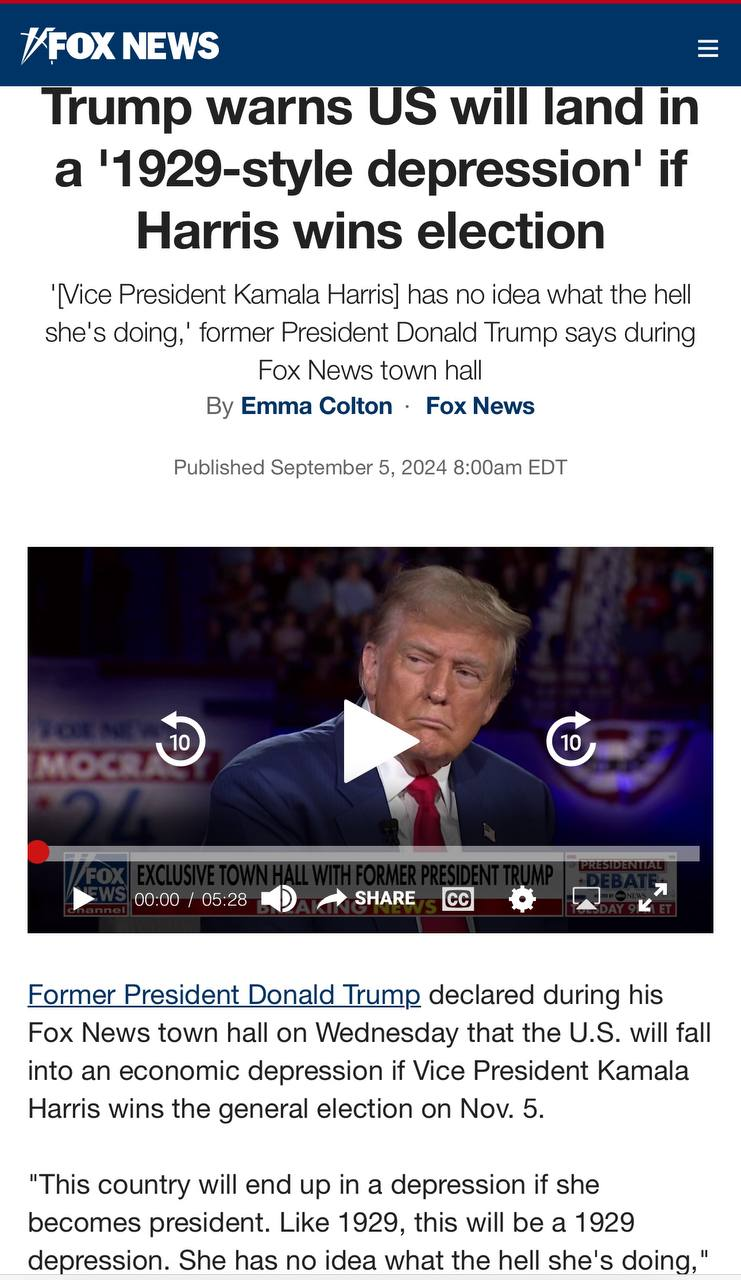Image resolution: width=741 pixels, height=1280 pixels.
Task: Open the hamburger menu
Action: click(x=708, y=48)
